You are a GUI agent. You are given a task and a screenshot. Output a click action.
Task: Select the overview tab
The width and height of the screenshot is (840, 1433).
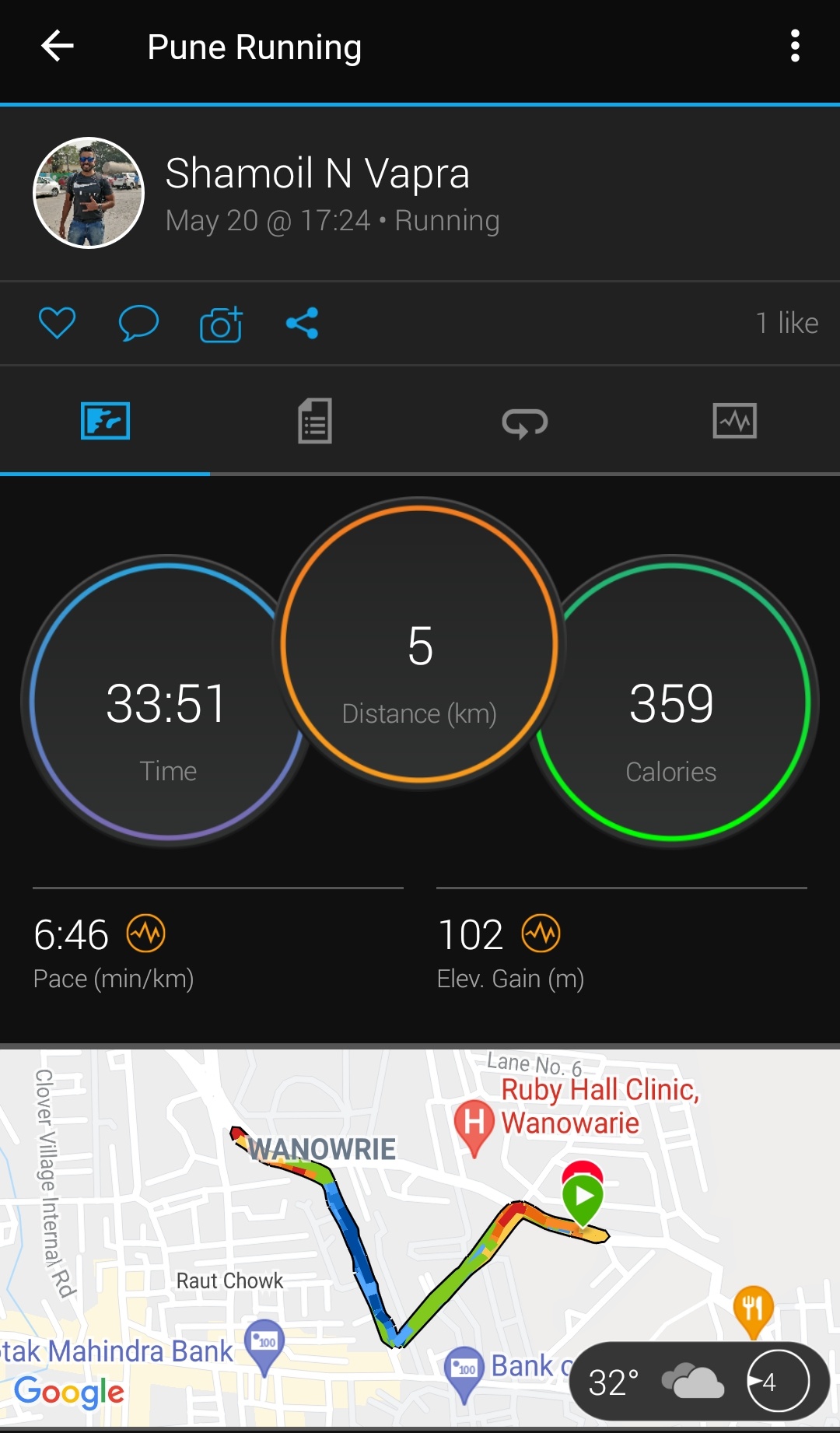105,421
